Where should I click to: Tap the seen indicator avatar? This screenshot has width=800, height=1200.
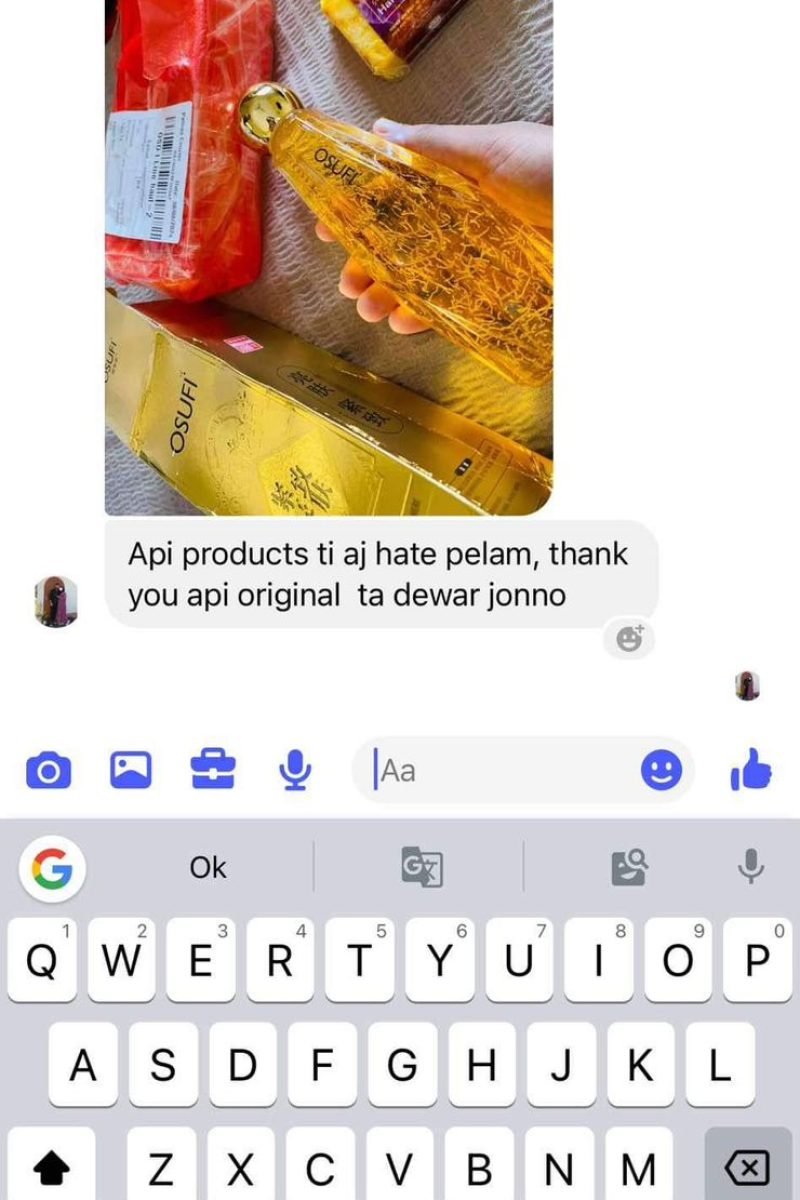click(746, 685)
